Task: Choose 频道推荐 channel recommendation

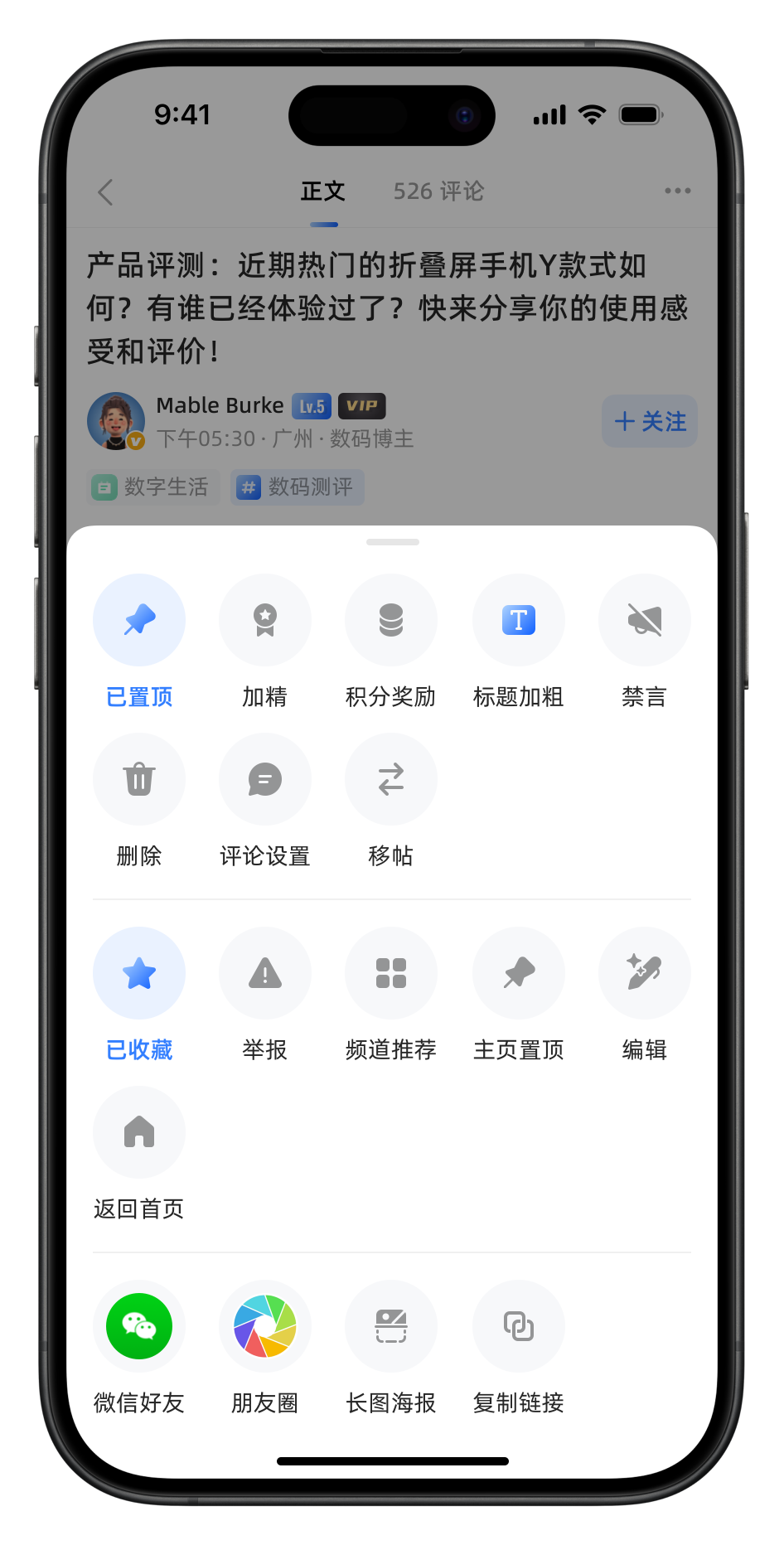Action: 391,974
